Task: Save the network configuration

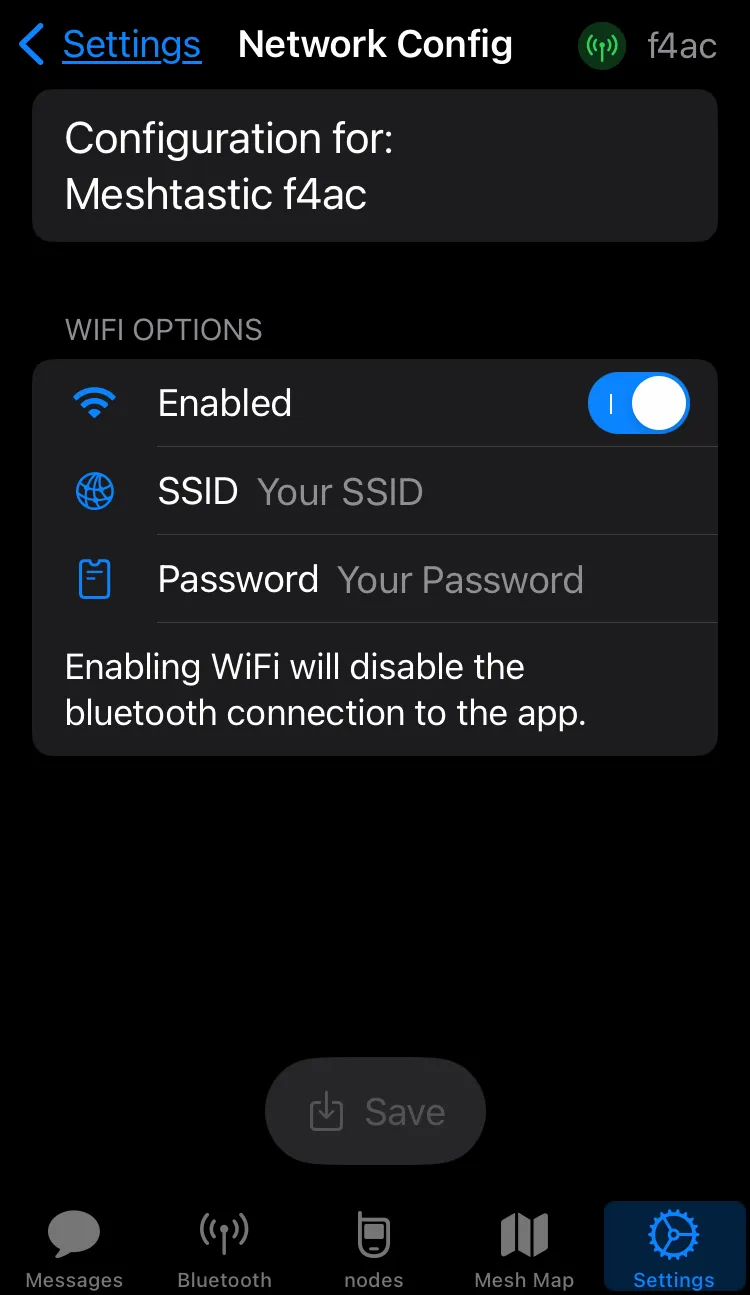Action: tap(375, 1111)
